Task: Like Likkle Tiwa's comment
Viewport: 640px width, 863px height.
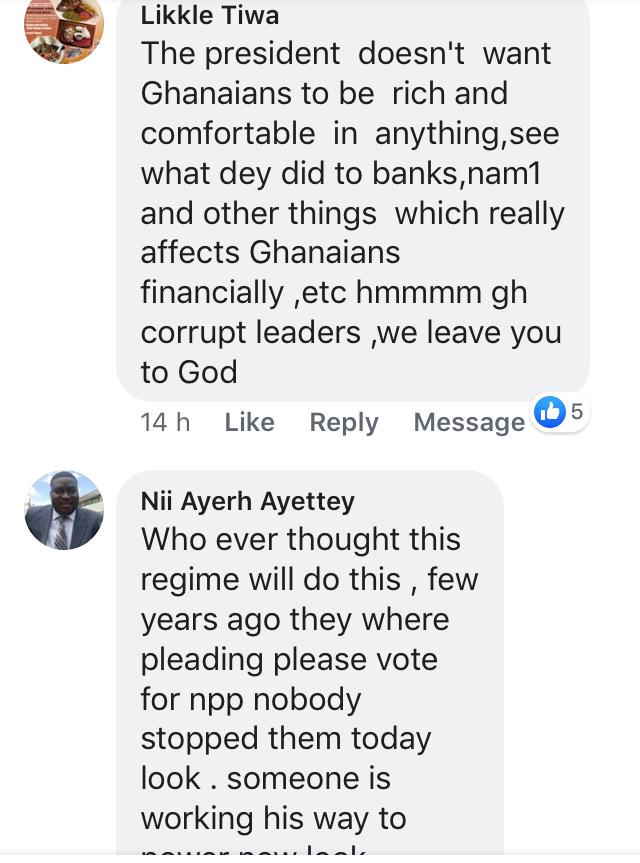Action: (249, 423)
